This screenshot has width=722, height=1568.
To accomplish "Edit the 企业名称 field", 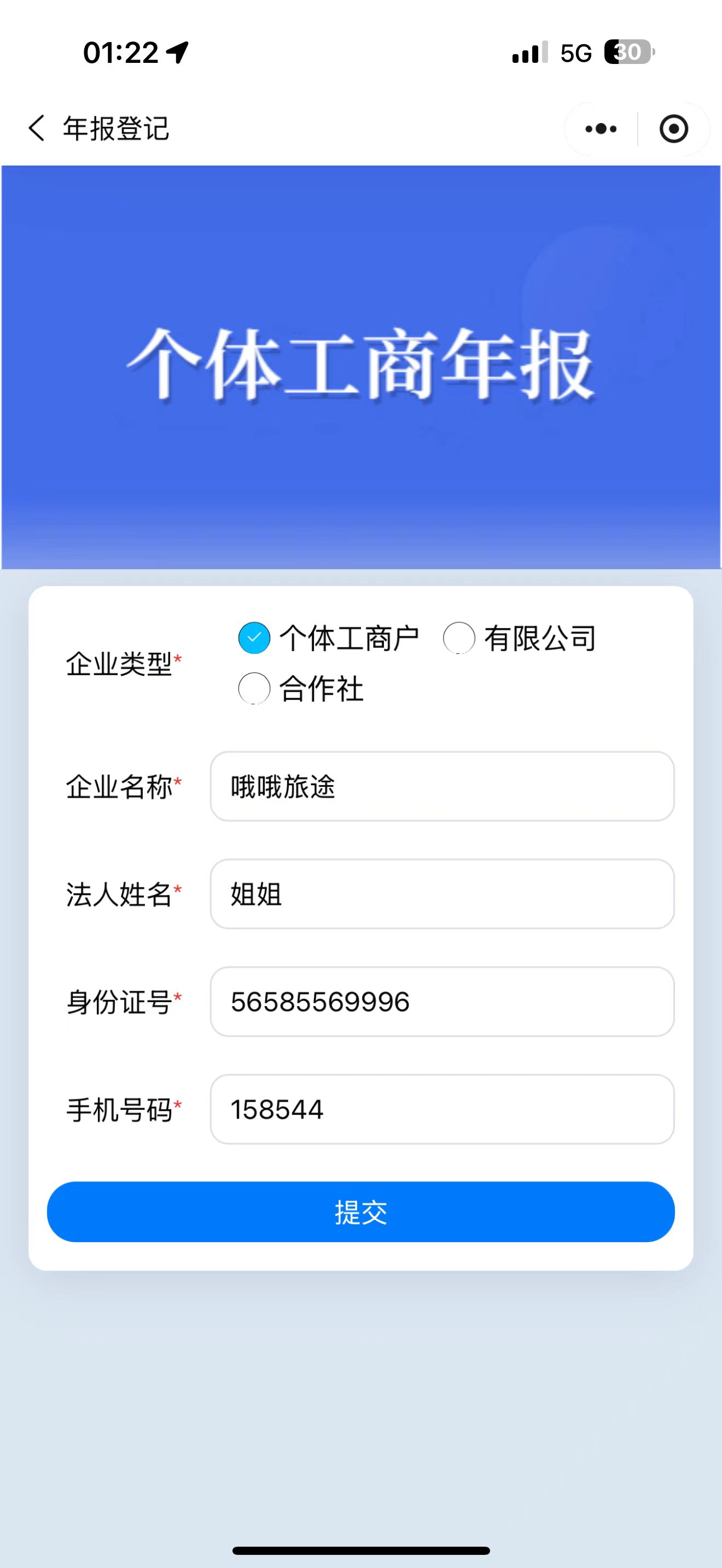I will (x=442, y=786).
